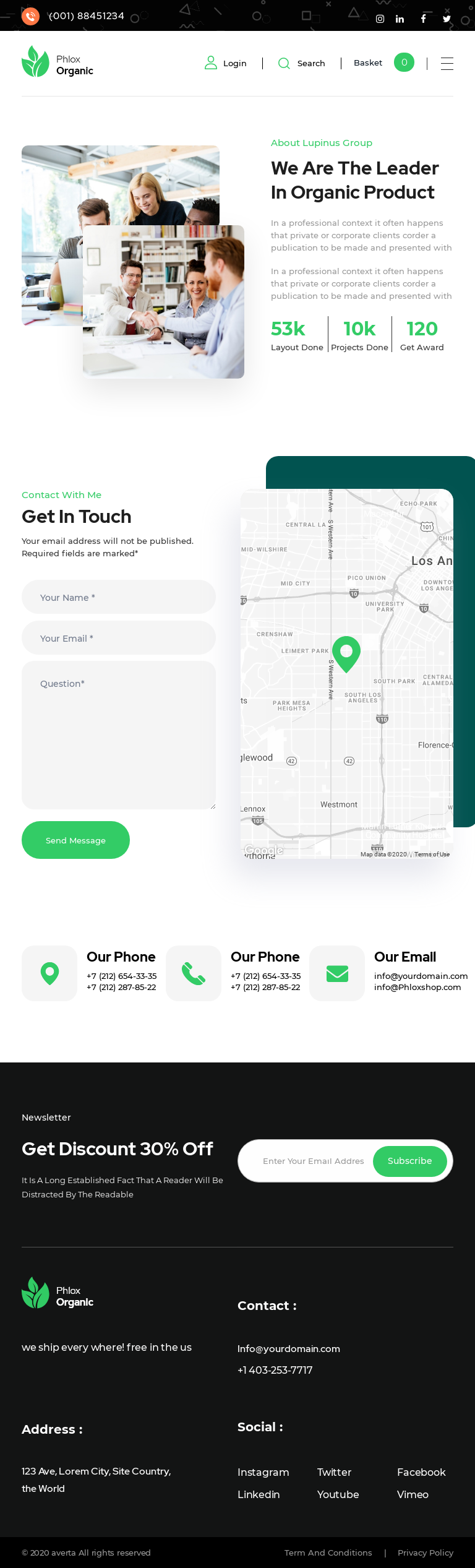
Task: Open the Twitter icon in top bar
Action: pyautogui.click(x=447, y=19)
